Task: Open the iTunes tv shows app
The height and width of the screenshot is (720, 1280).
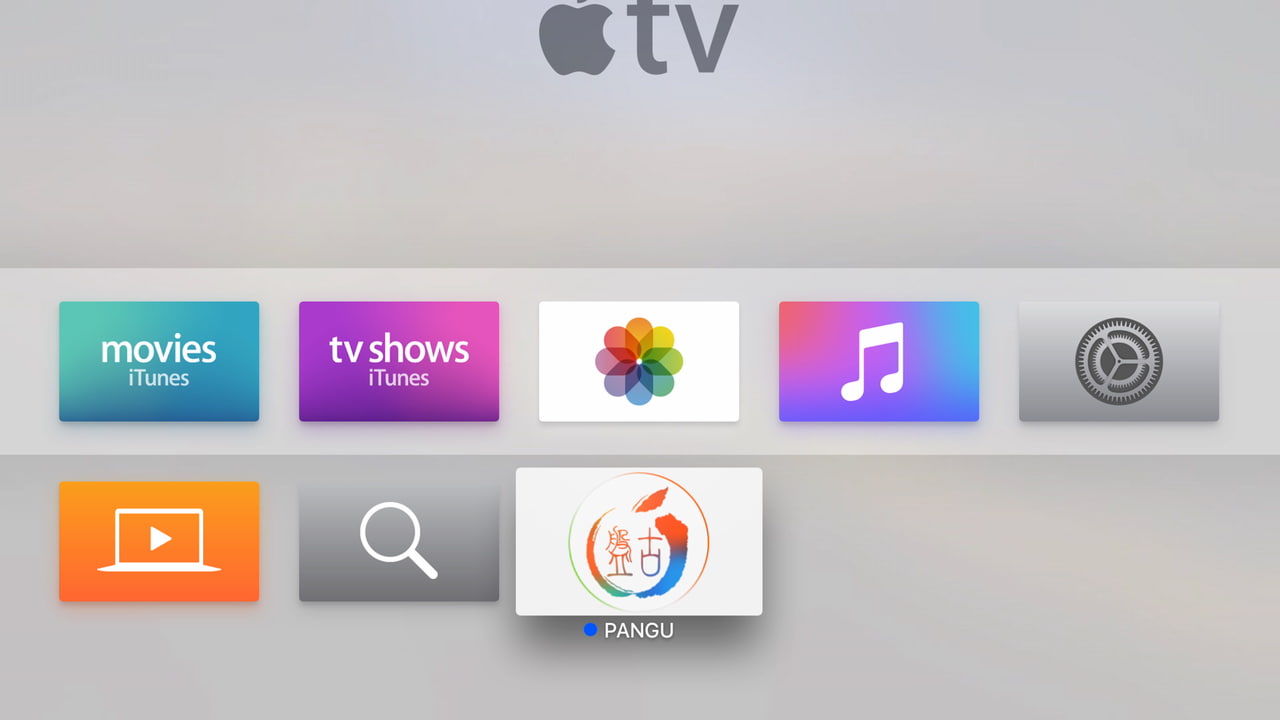Action: [x=399, y=361]
